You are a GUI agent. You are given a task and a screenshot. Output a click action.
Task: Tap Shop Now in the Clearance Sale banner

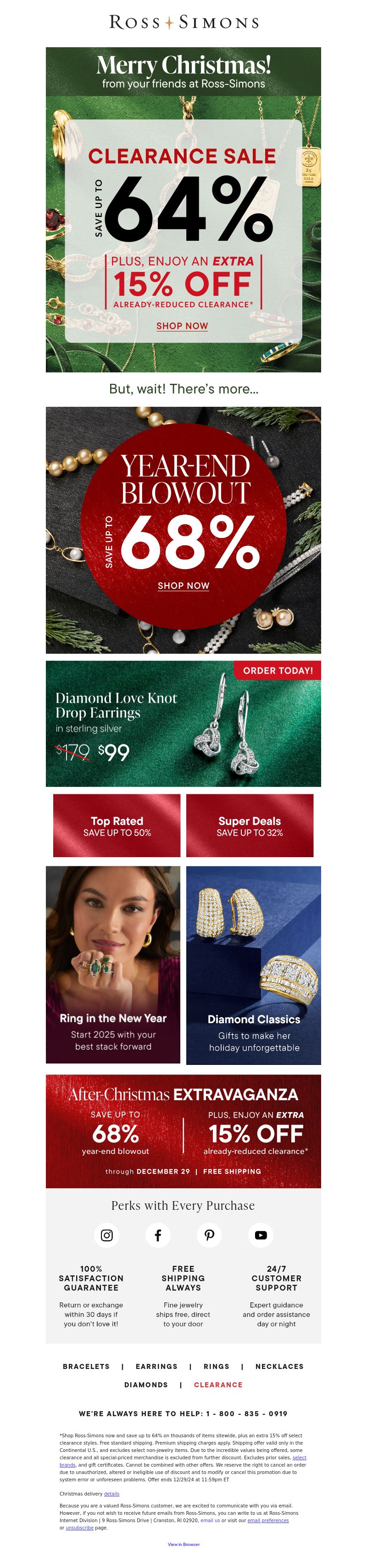182,326
